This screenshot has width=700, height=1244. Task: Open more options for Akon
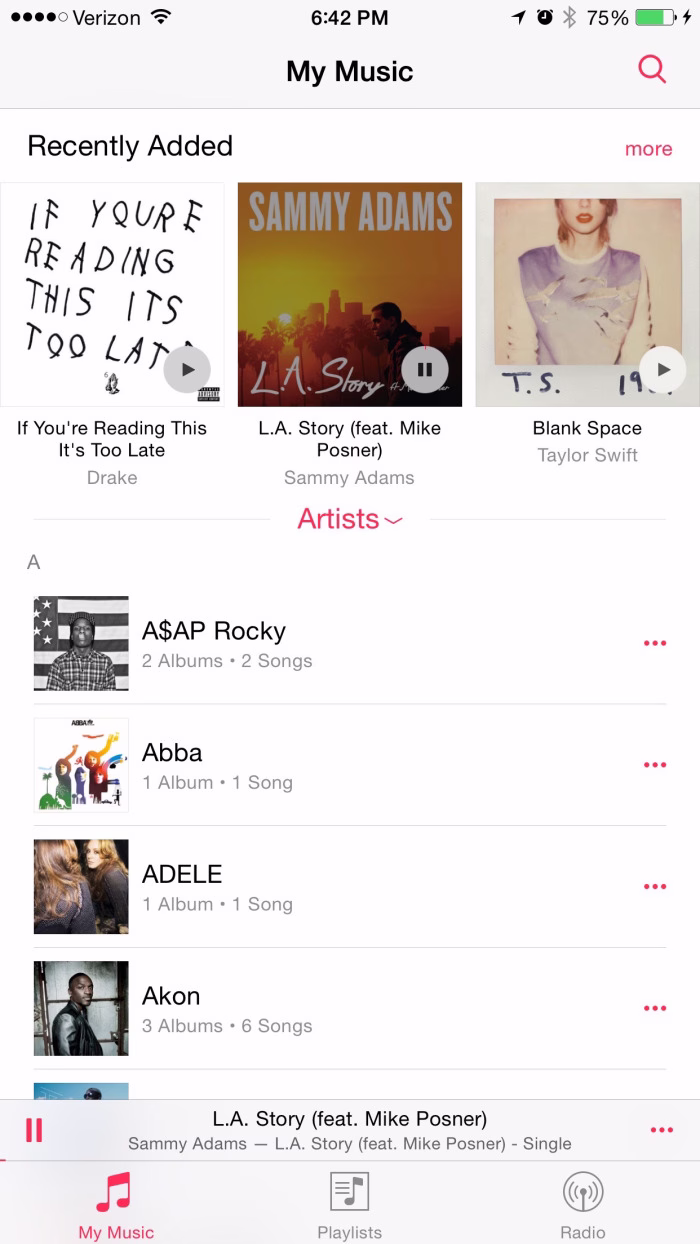pyautogui.click(x=655, y=1009)
